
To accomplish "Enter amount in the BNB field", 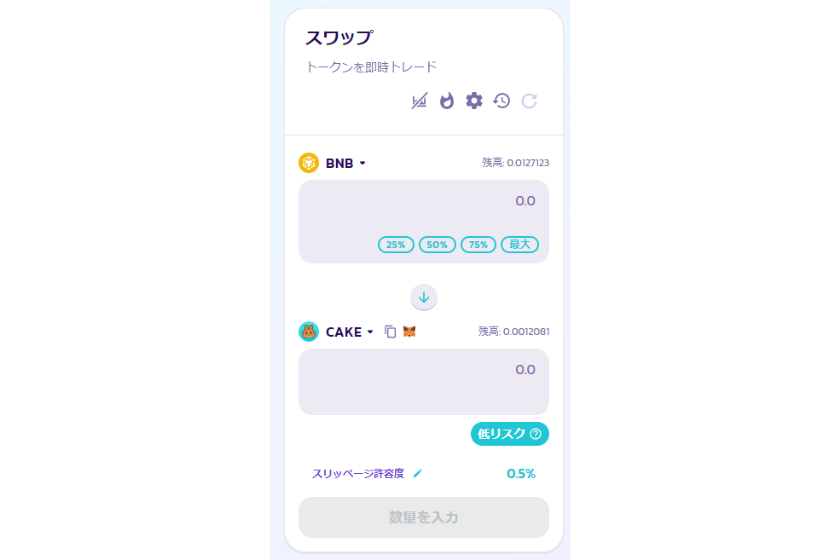I will click(x=423, y=203).
